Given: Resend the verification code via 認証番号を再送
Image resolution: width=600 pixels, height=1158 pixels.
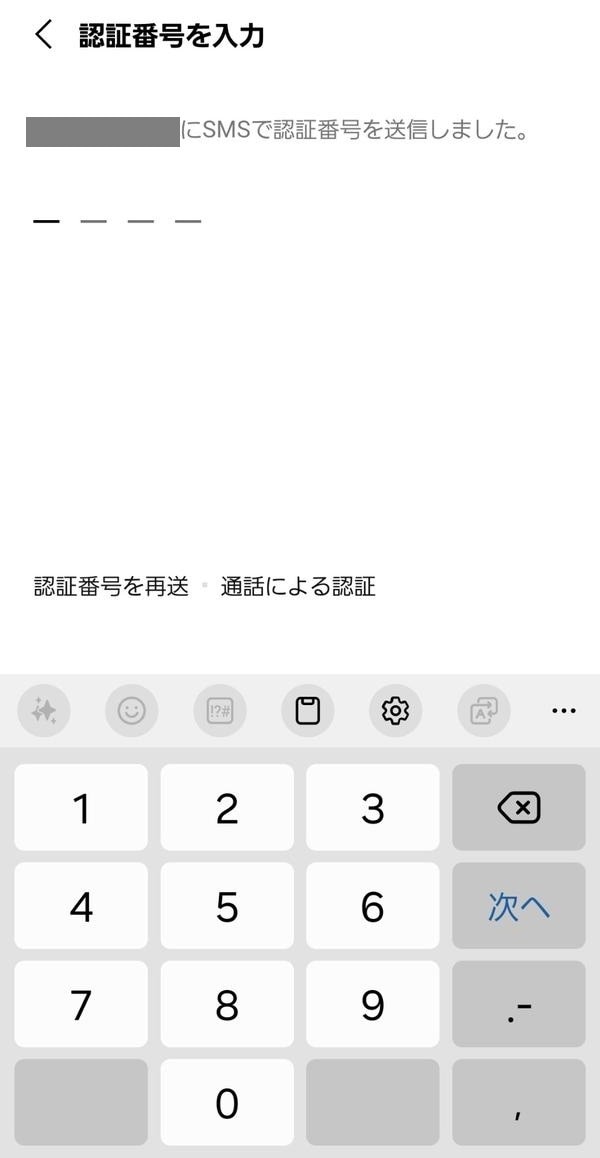Looking at the screenshot, I should [x=111, y=587].
